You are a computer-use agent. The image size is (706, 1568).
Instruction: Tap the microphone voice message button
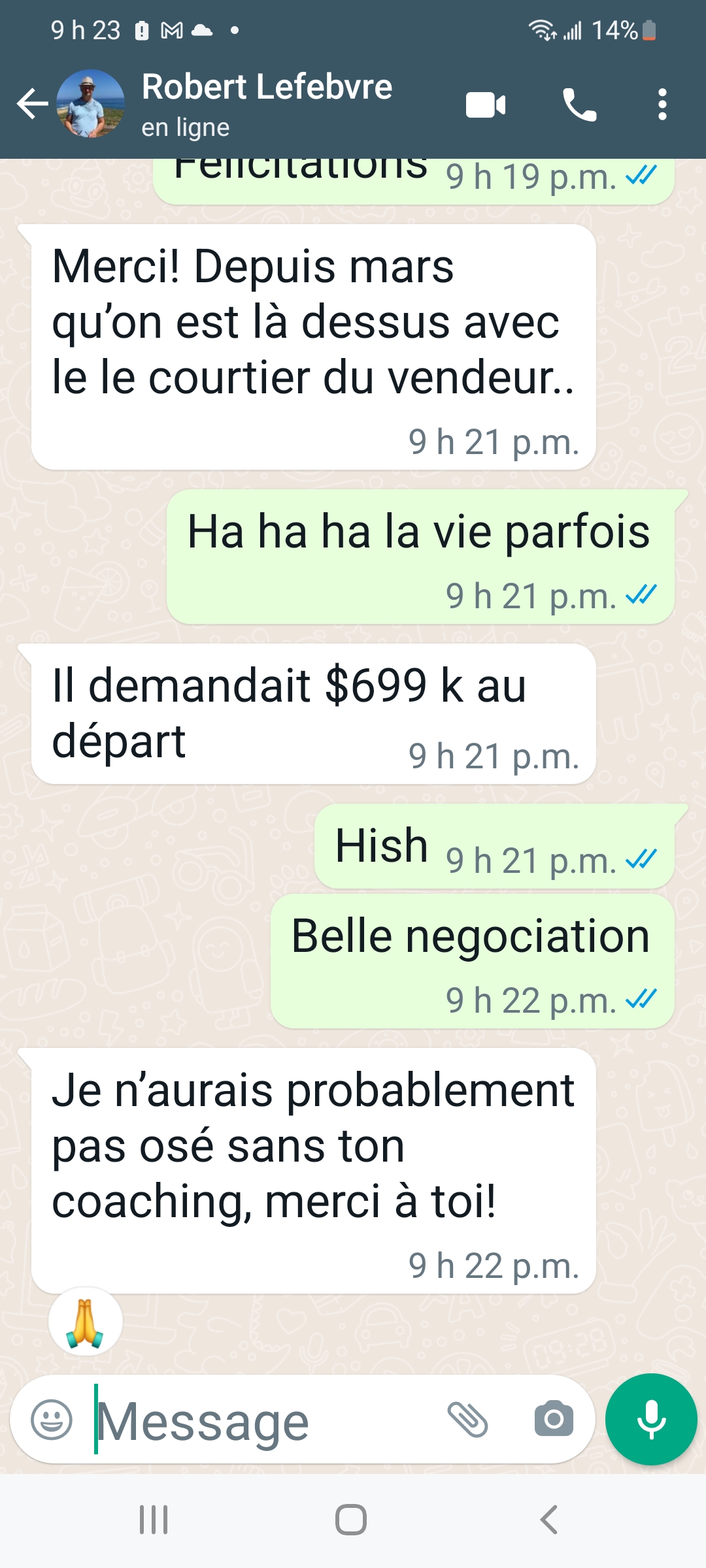click(651, 1420)
